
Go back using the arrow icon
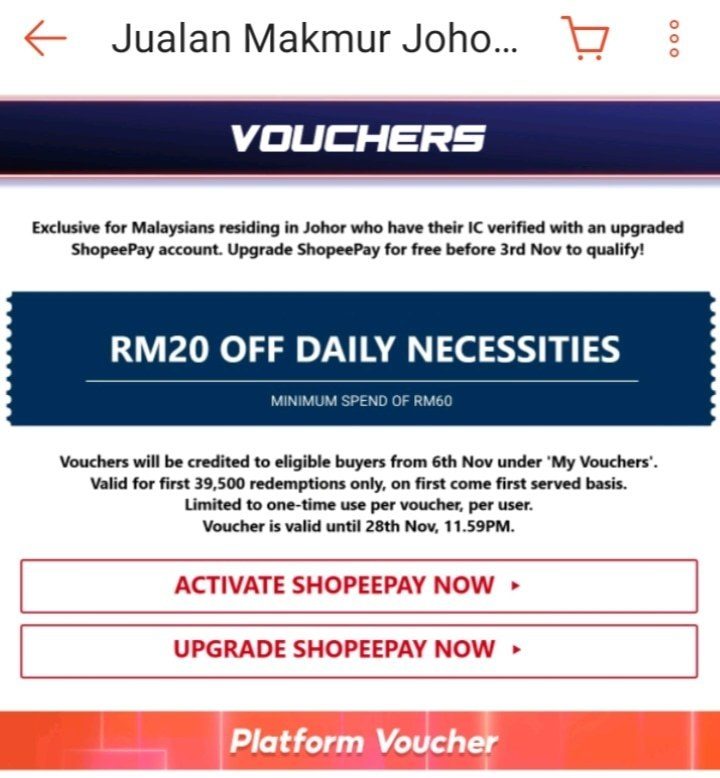45,39
